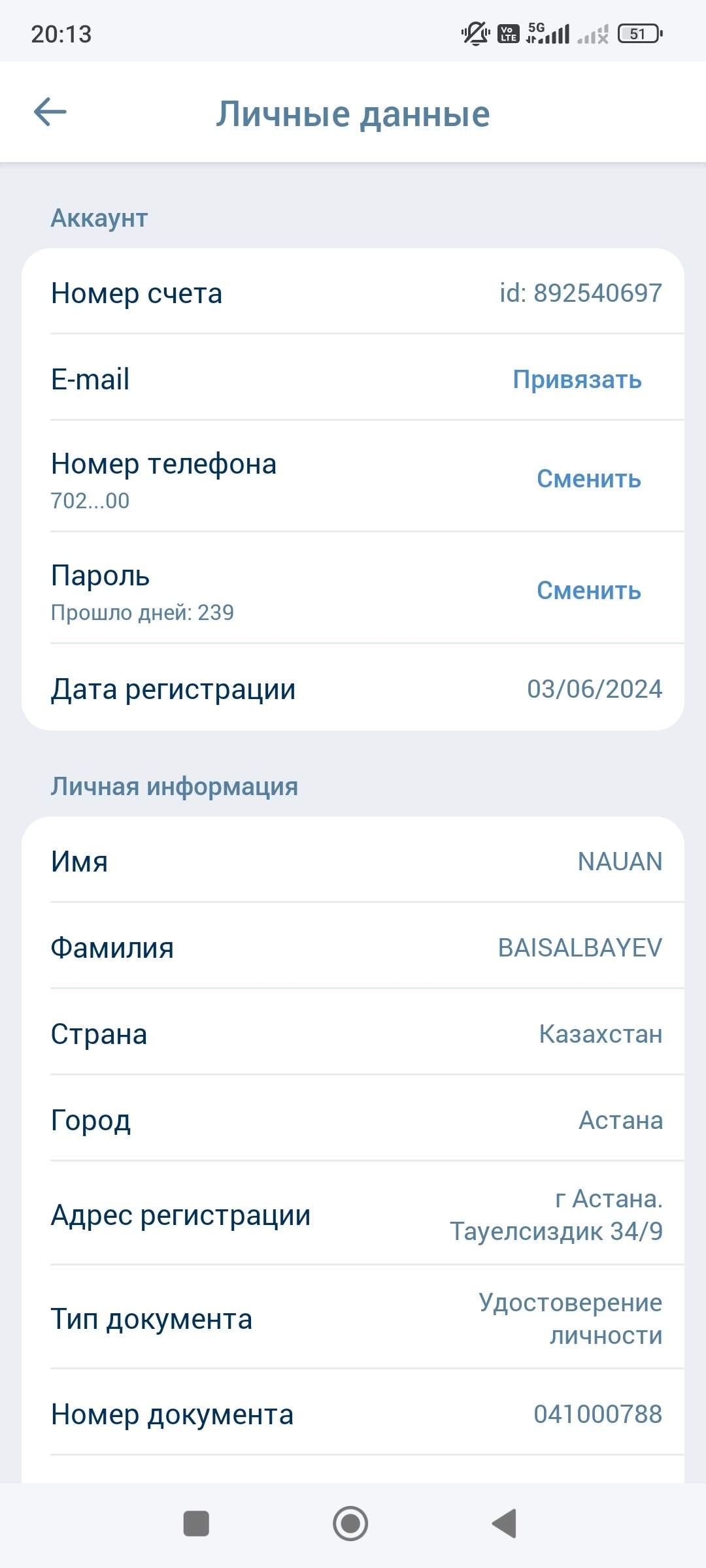
Task: Change the password via Сменить
Action: pos(588,591)
